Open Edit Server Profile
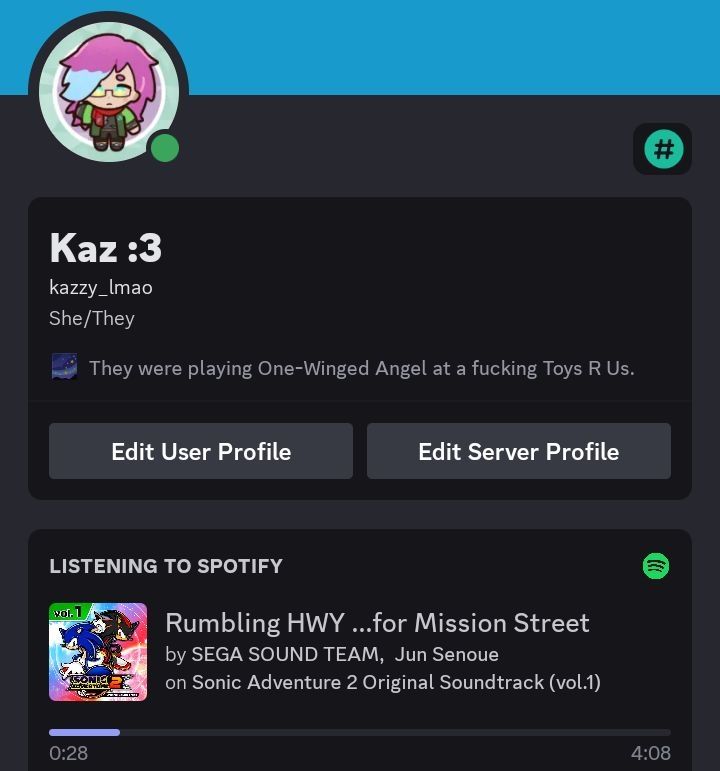Viewport: 720px width, 771px height. pos(518,451)
